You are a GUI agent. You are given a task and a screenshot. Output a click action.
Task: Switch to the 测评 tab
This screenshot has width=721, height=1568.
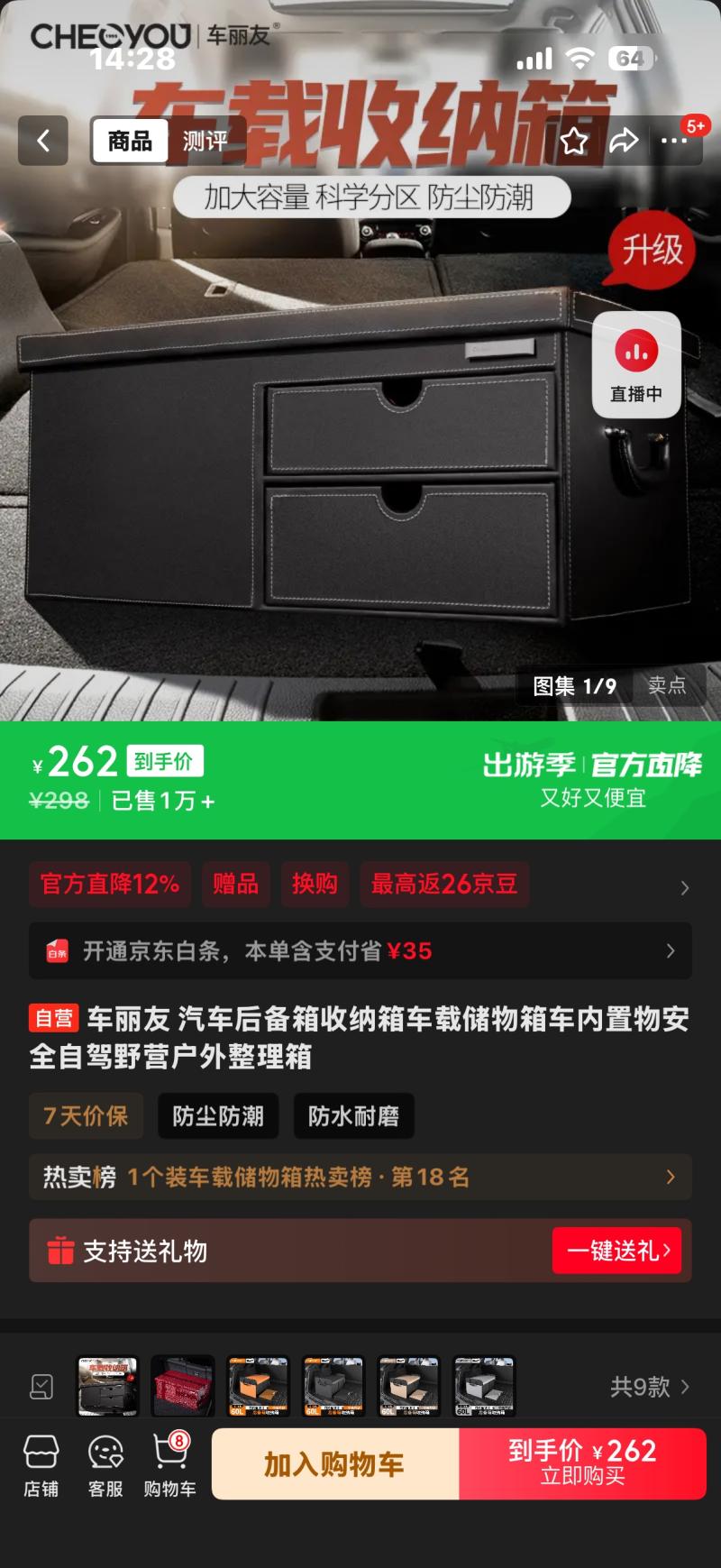pyautogui.click(x=205, y=141)
